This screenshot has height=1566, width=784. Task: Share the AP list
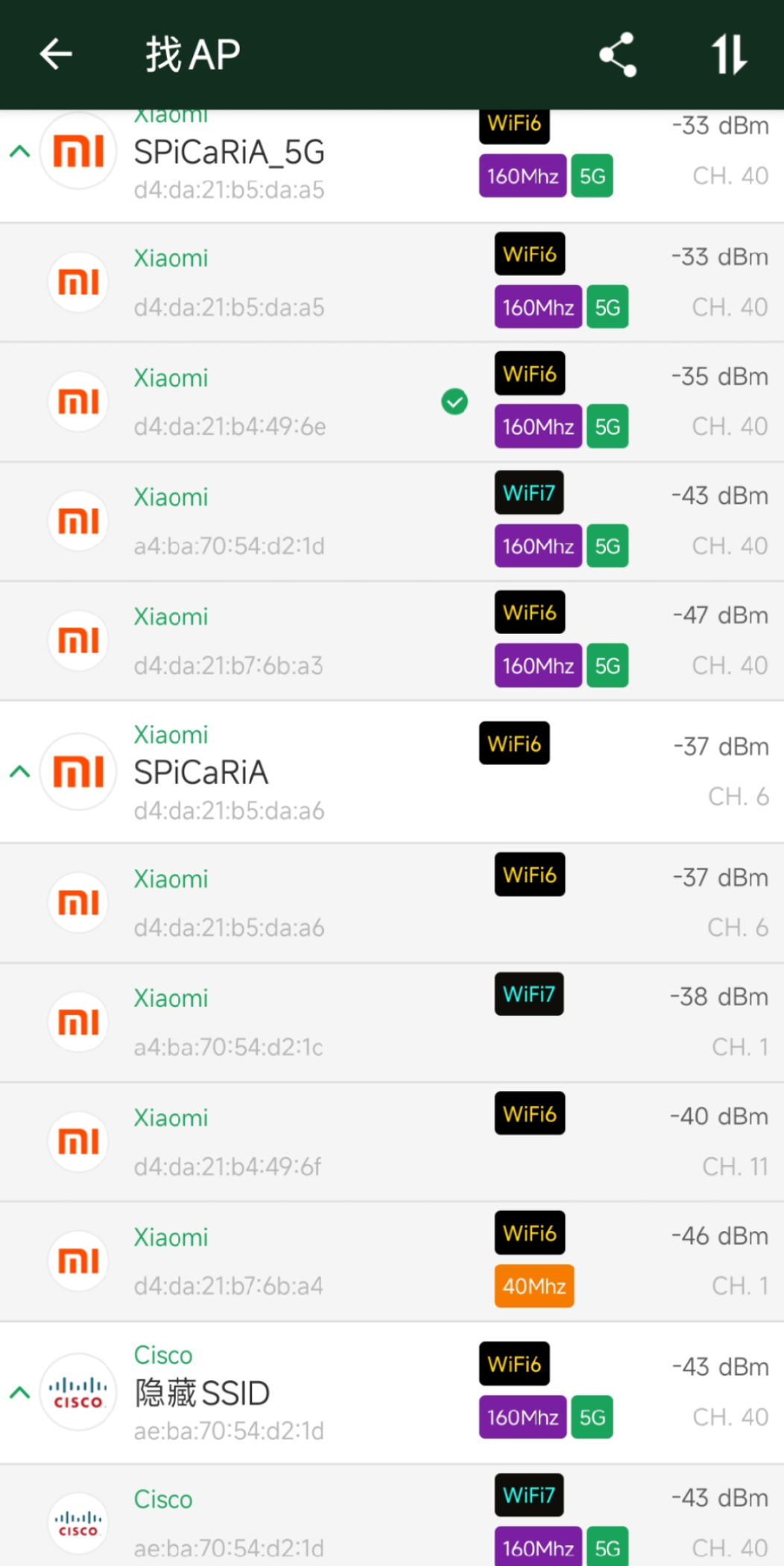(x=618, y=54)
